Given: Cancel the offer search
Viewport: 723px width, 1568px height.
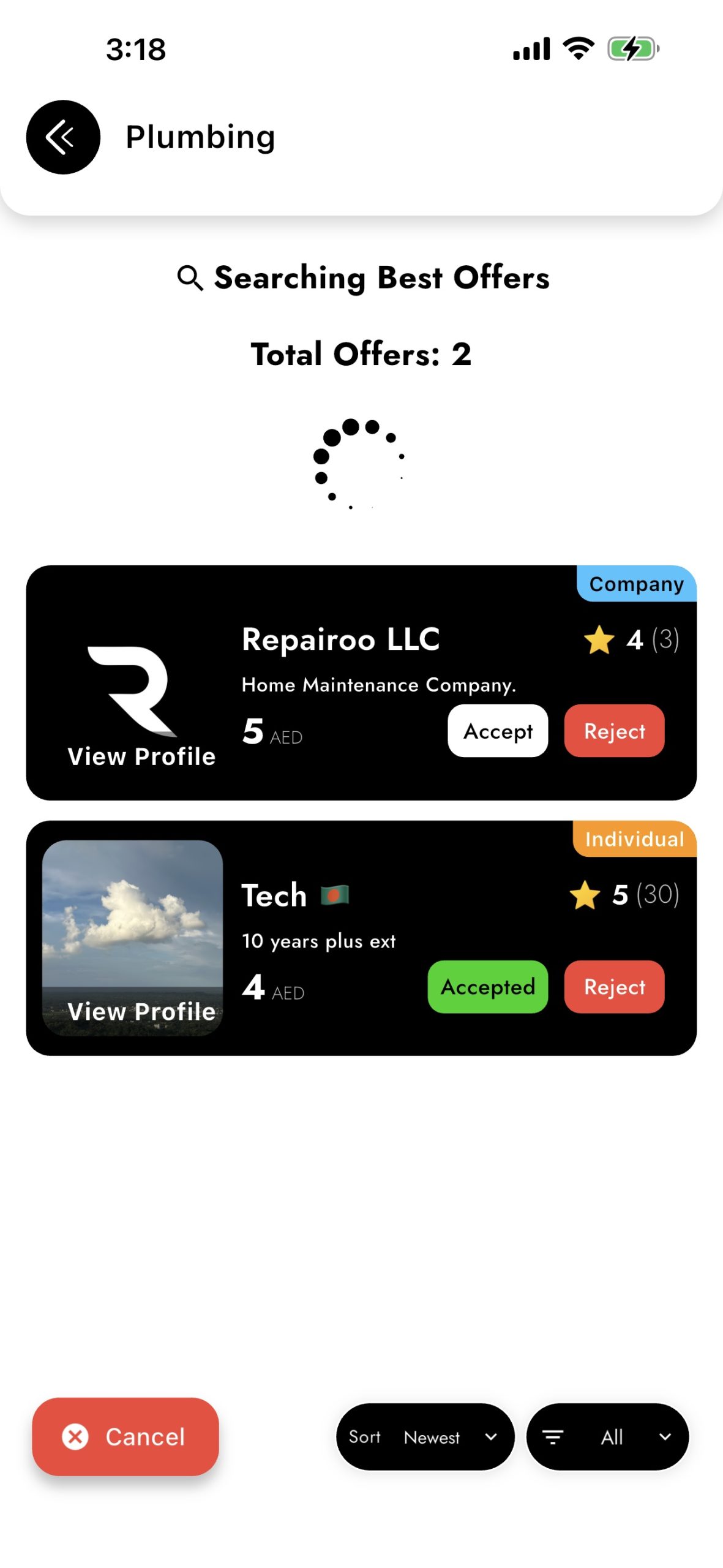Looking at the screenshot, I should click(x=125, y=1436).
